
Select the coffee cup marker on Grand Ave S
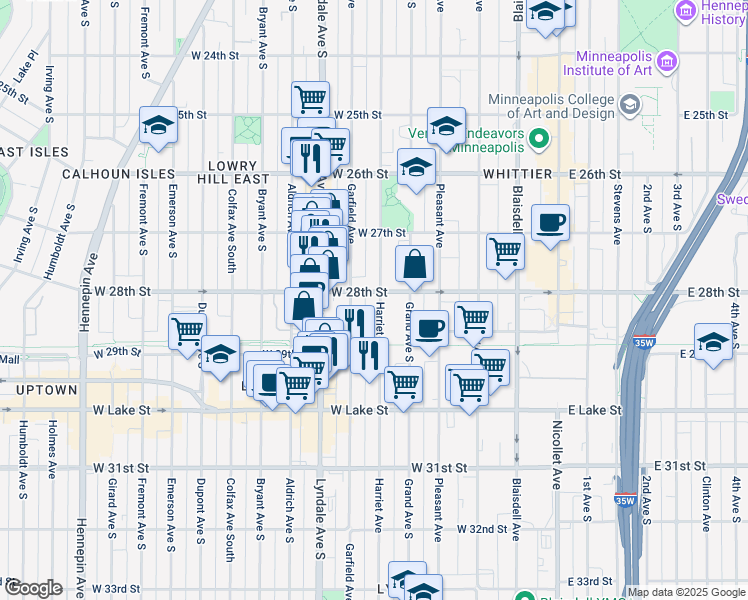431,329
